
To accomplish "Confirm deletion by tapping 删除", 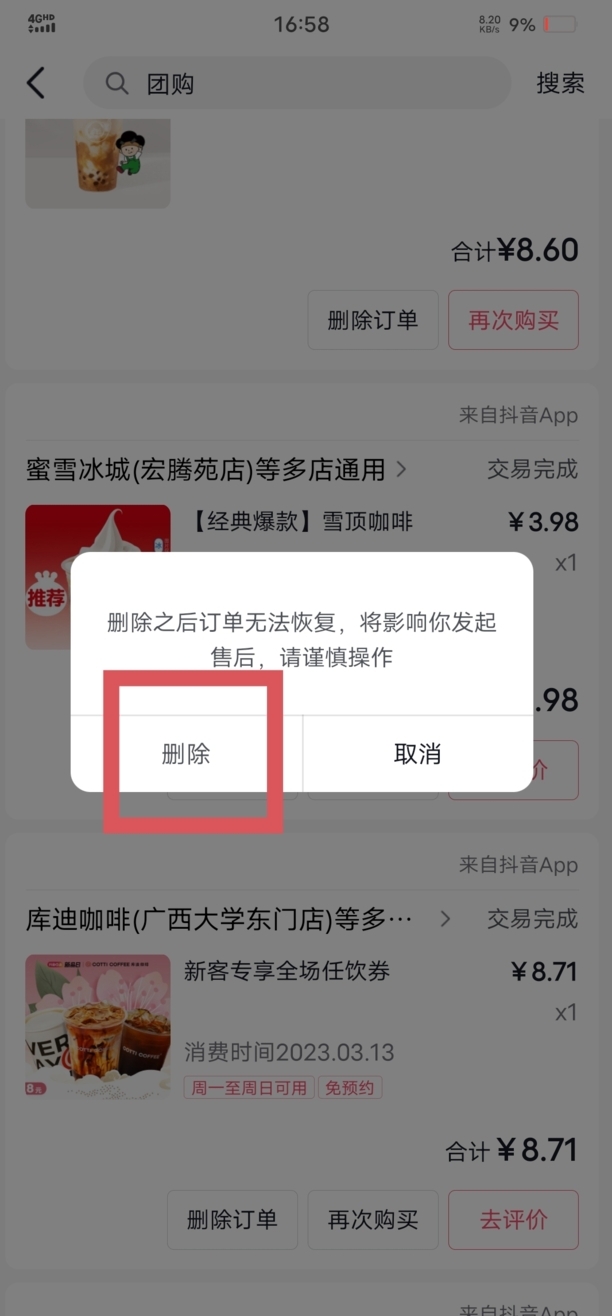I will point(186,753).
